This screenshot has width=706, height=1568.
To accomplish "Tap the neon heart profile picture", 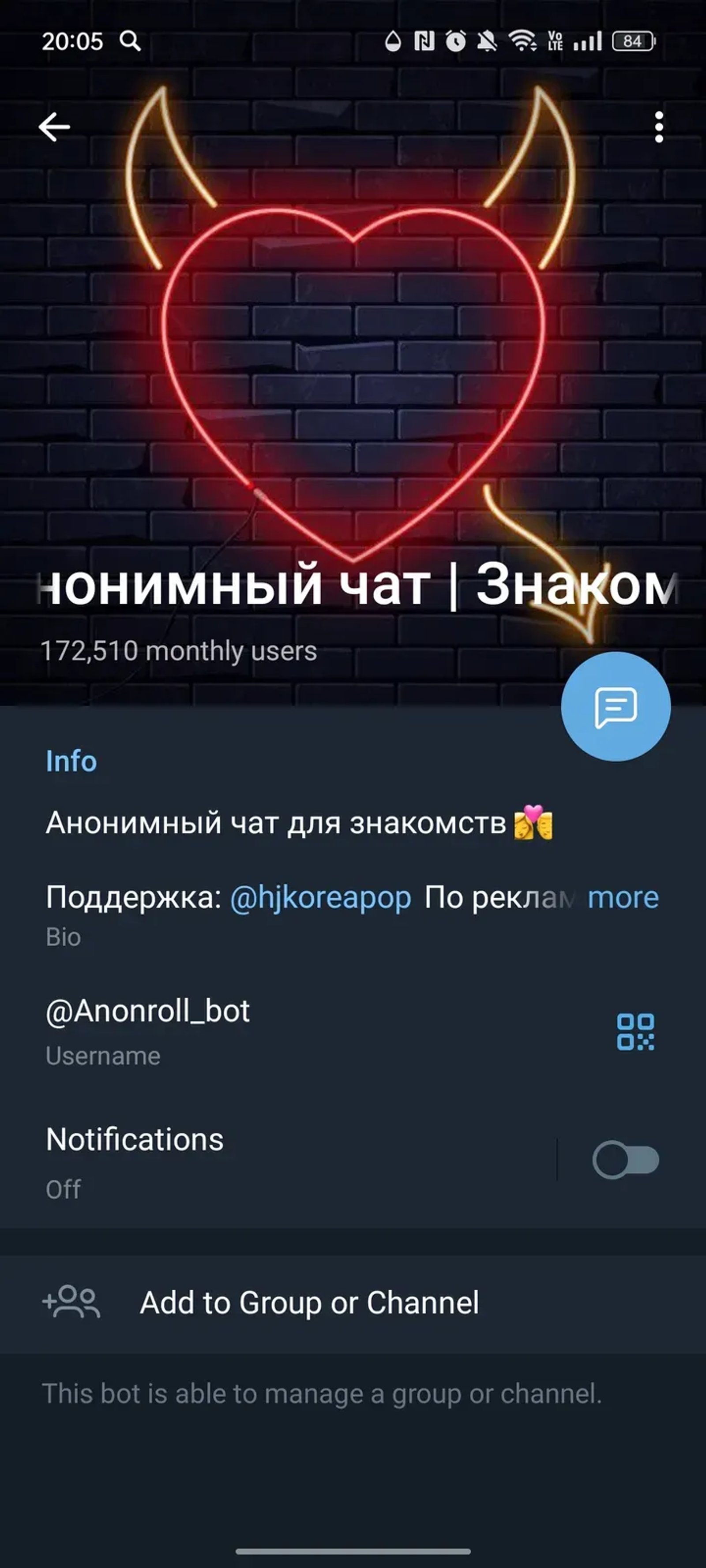I will click(353, 365).
